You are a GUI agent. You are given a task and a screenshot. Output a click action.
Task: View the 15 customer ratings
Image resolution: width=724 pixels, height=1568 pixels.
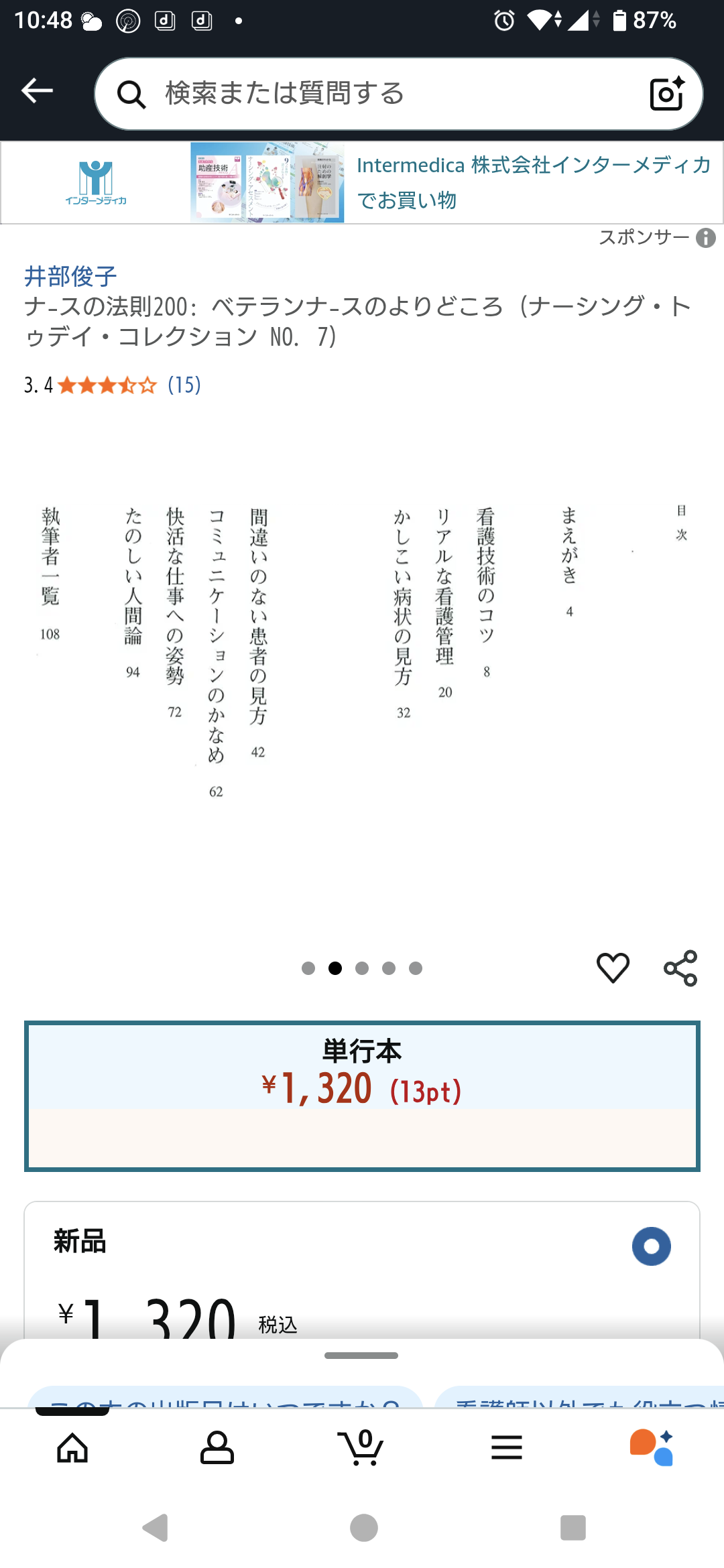click(x=184, y=385)
